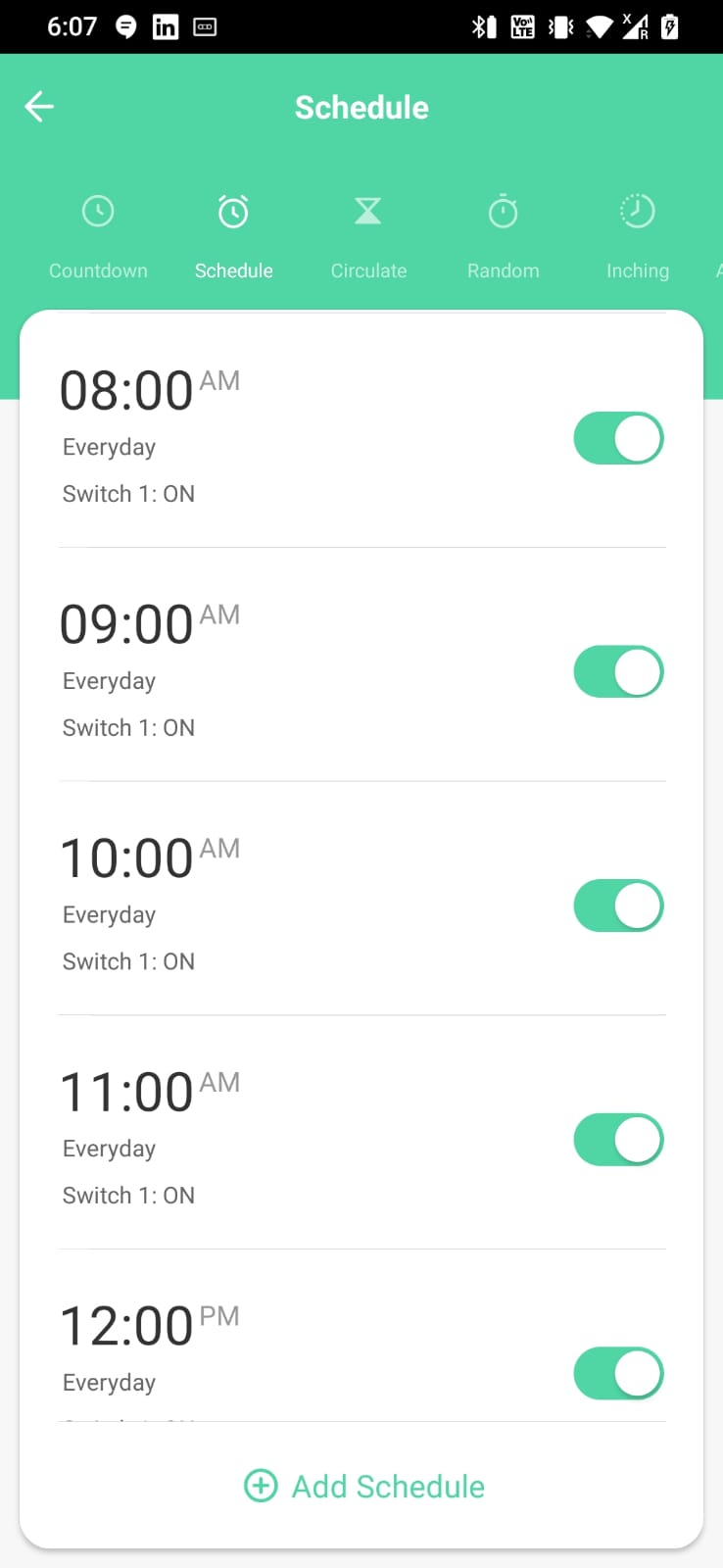Disable the 08:00 AM schedule toggle
This screenshot has height=1568, width=723.
coord(618,438)
